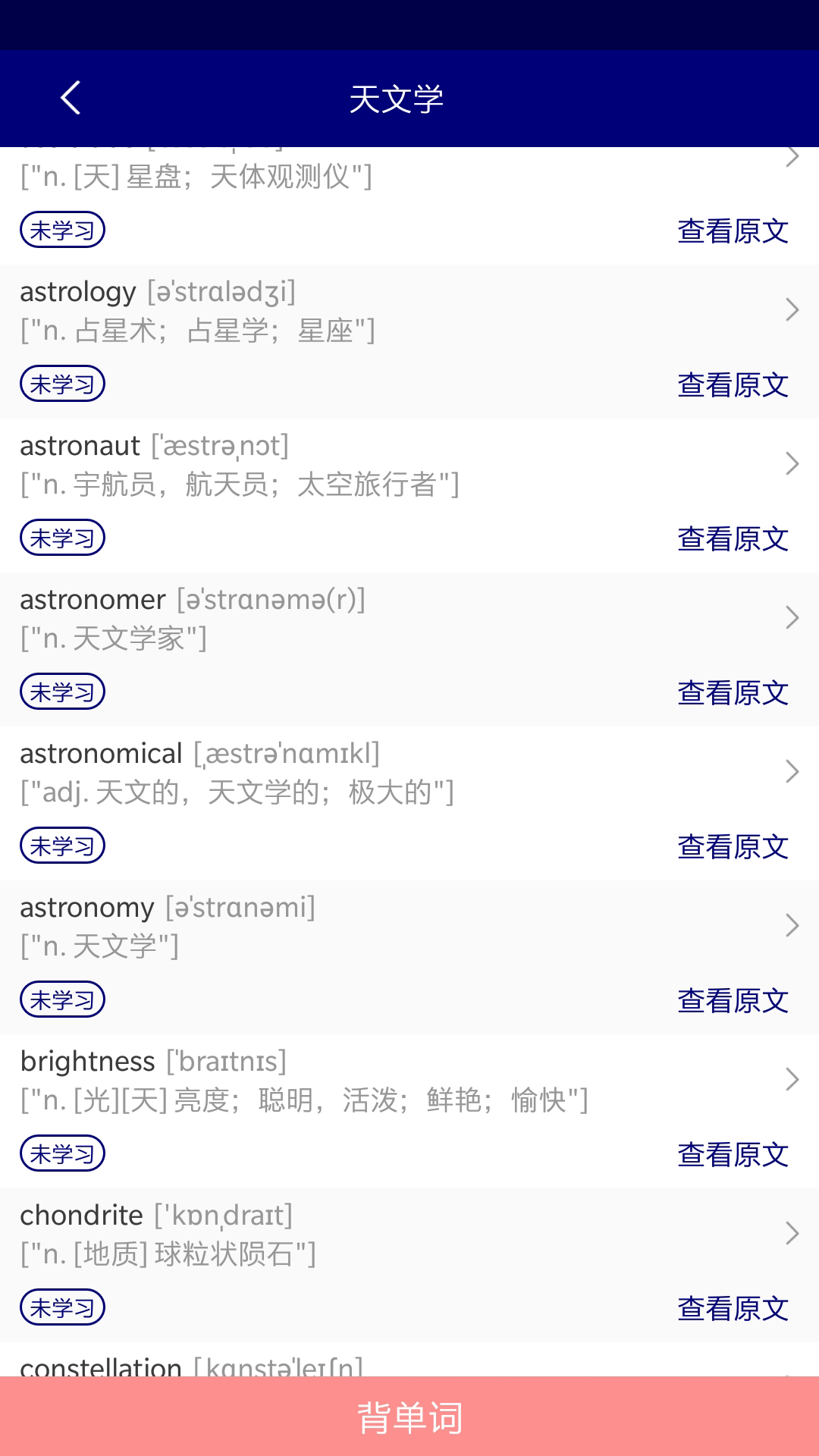The height and width of the screenshot is (1456, 819).
Task: Open details chevron for brightness
Action: tap(792, 1080)
